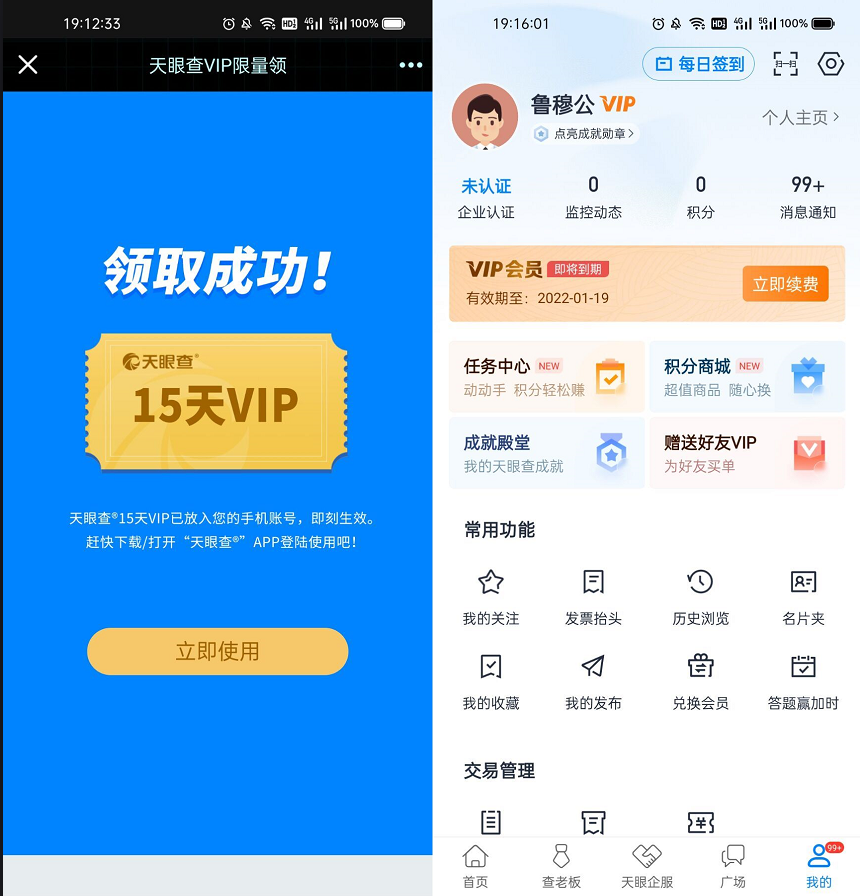Switch to the 广场 tab
Image resolution: width=860 pixels, height=896 pixels.
click(x=733, y=866)
